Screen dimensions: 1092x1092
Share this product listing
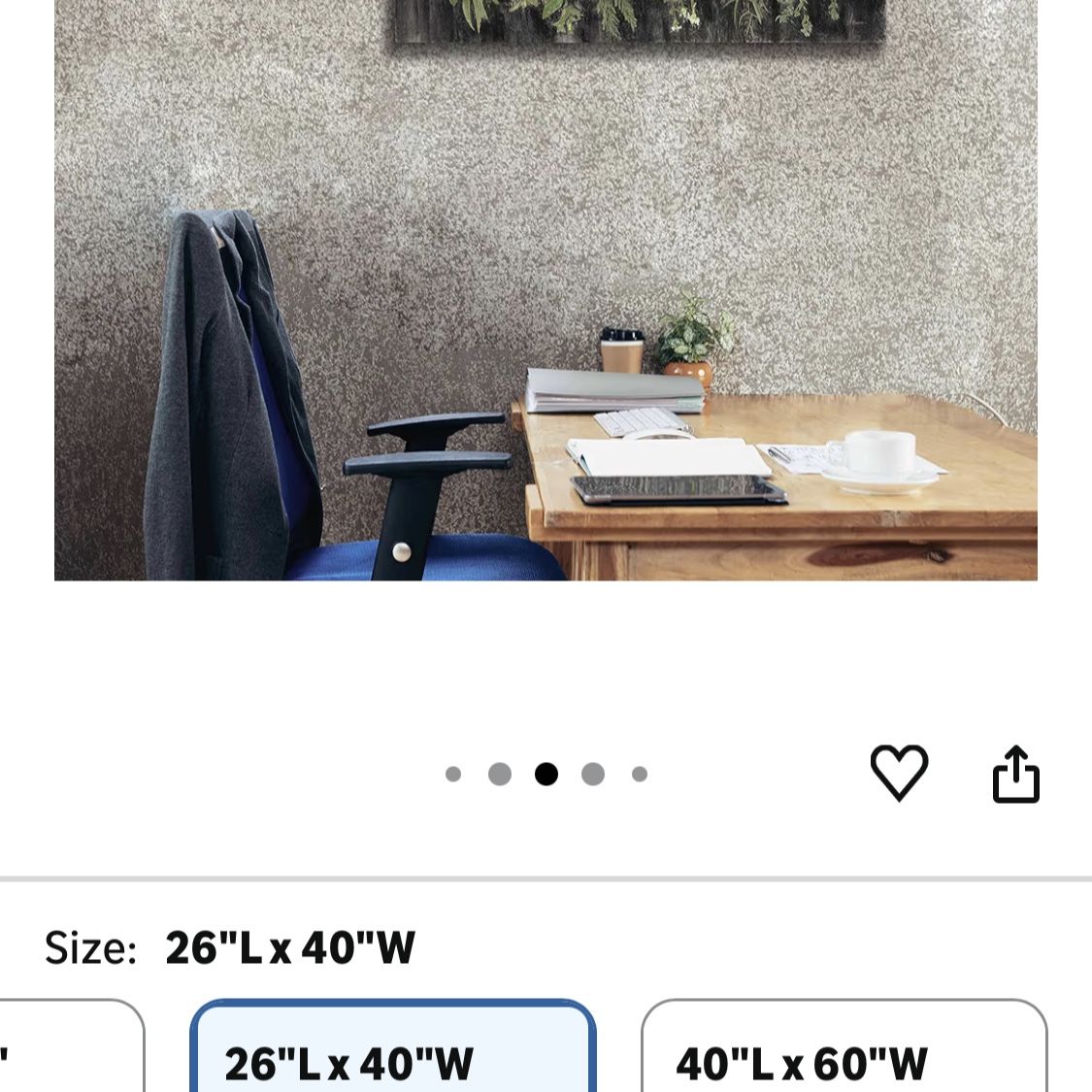pos(1015,774)
